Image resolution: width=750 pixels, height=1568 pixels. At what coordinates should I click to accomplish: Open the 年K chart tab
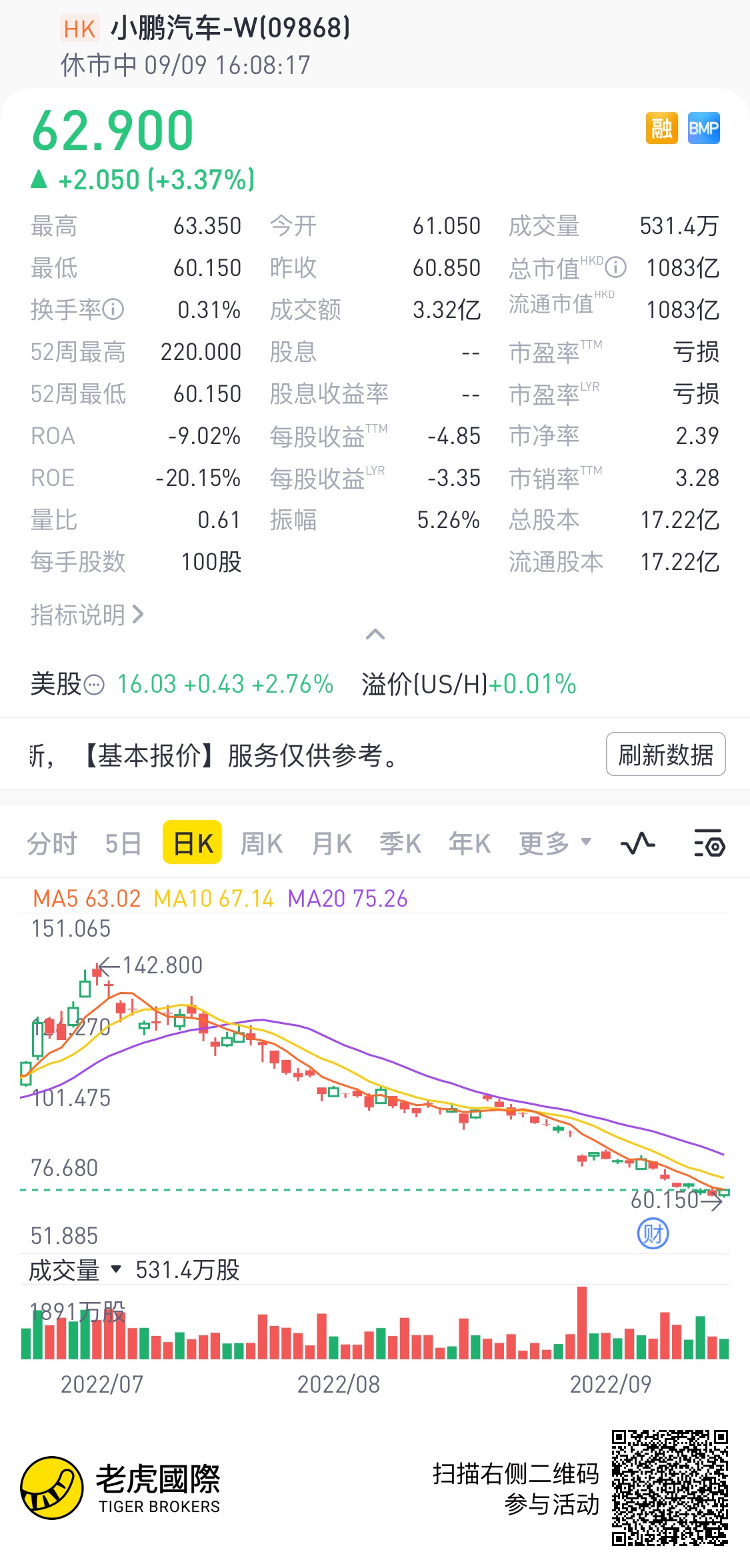point(470,843)
